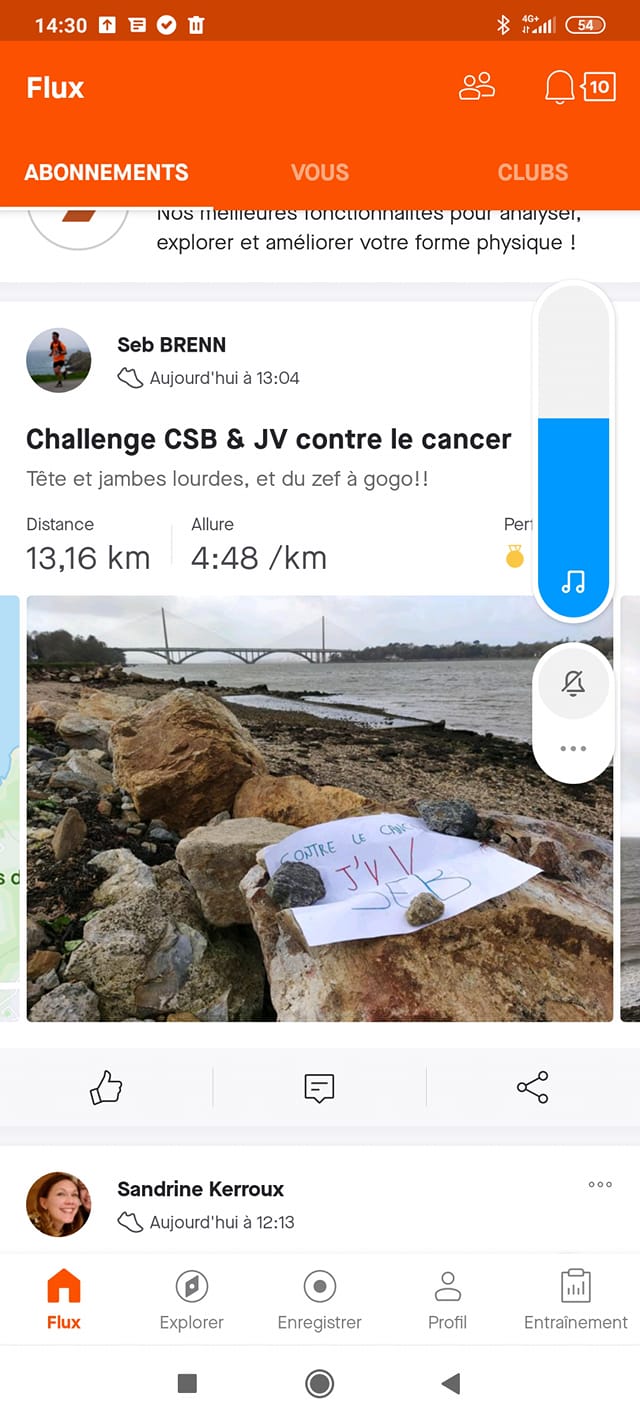Open the find friends icon

(477, 87)
